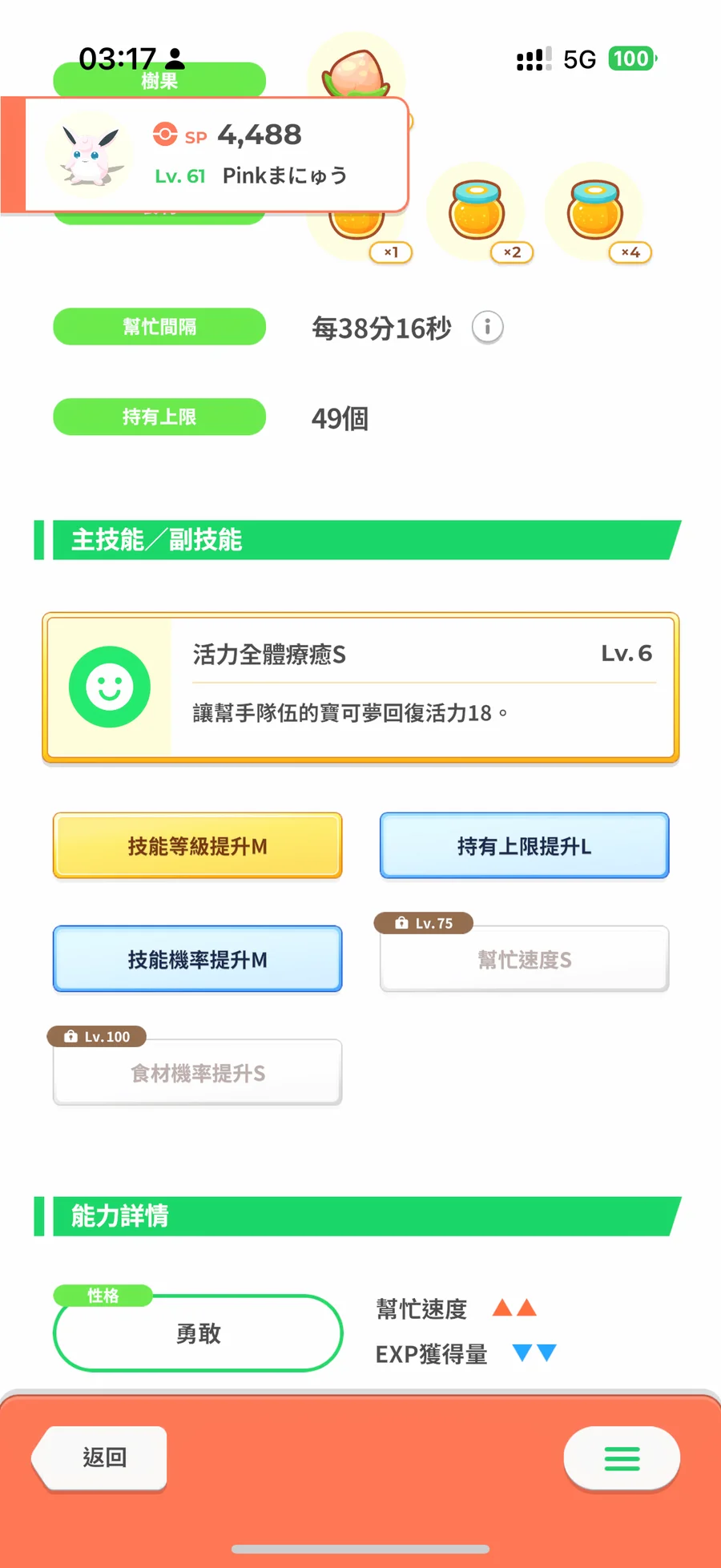Tap the info icon next to 每38分16秒
Screen dimensions: 721x1568
[487, 327]
